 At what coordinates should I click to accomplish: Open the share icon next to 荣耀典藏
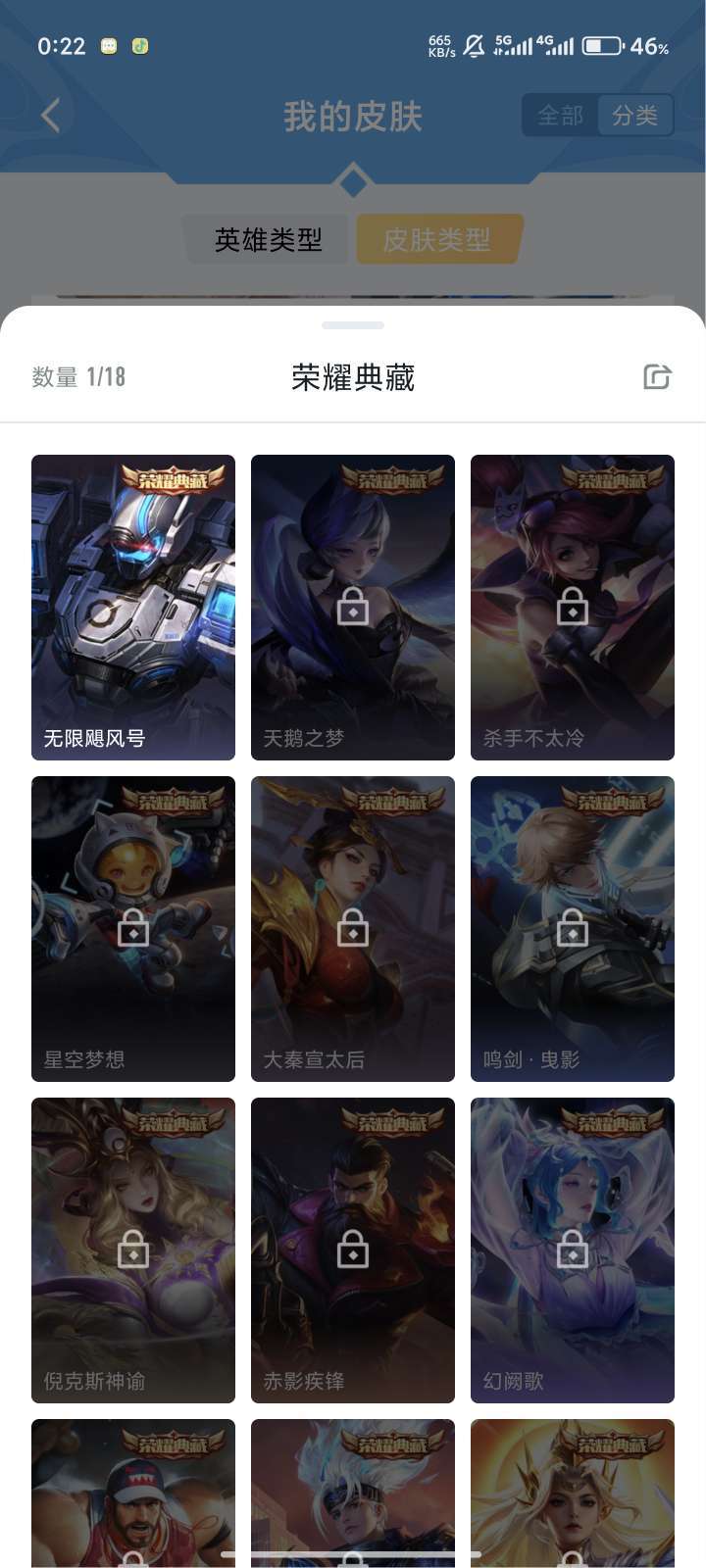coord(656,377)
